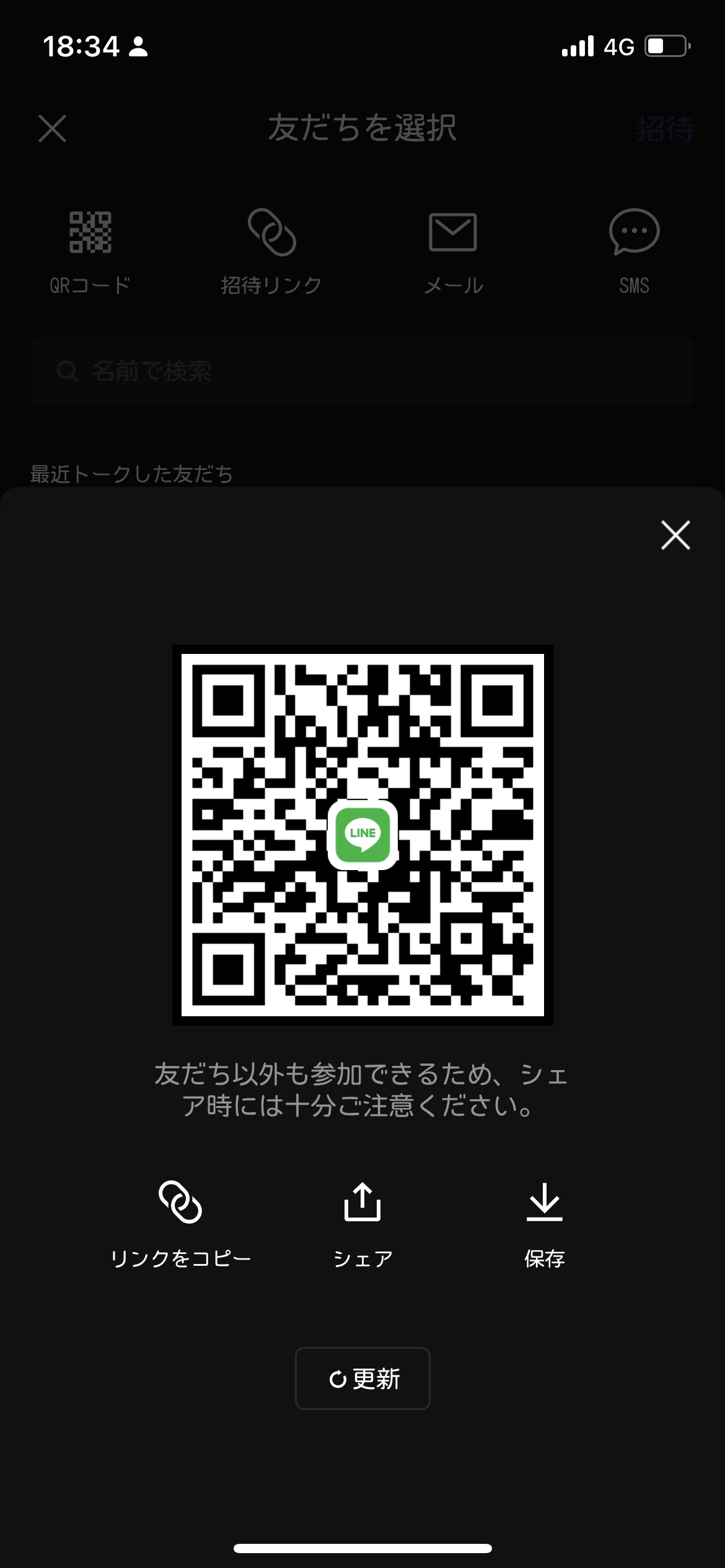
Task: Refresh the QR code with 更新
Action: pos(362,1379)
